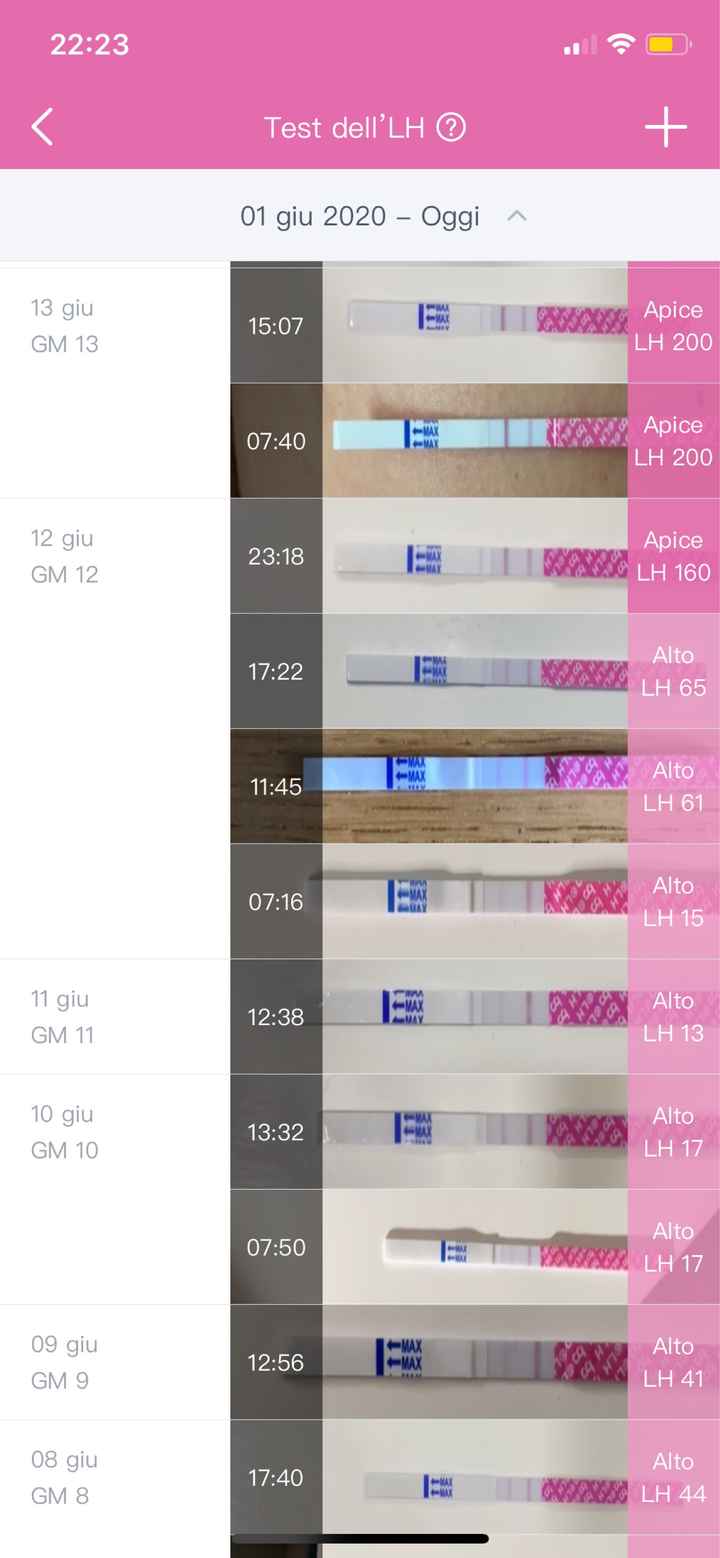View the 23:18 test showing LH 160
This screenshot has width=720, height=1558.
(474, 556)
